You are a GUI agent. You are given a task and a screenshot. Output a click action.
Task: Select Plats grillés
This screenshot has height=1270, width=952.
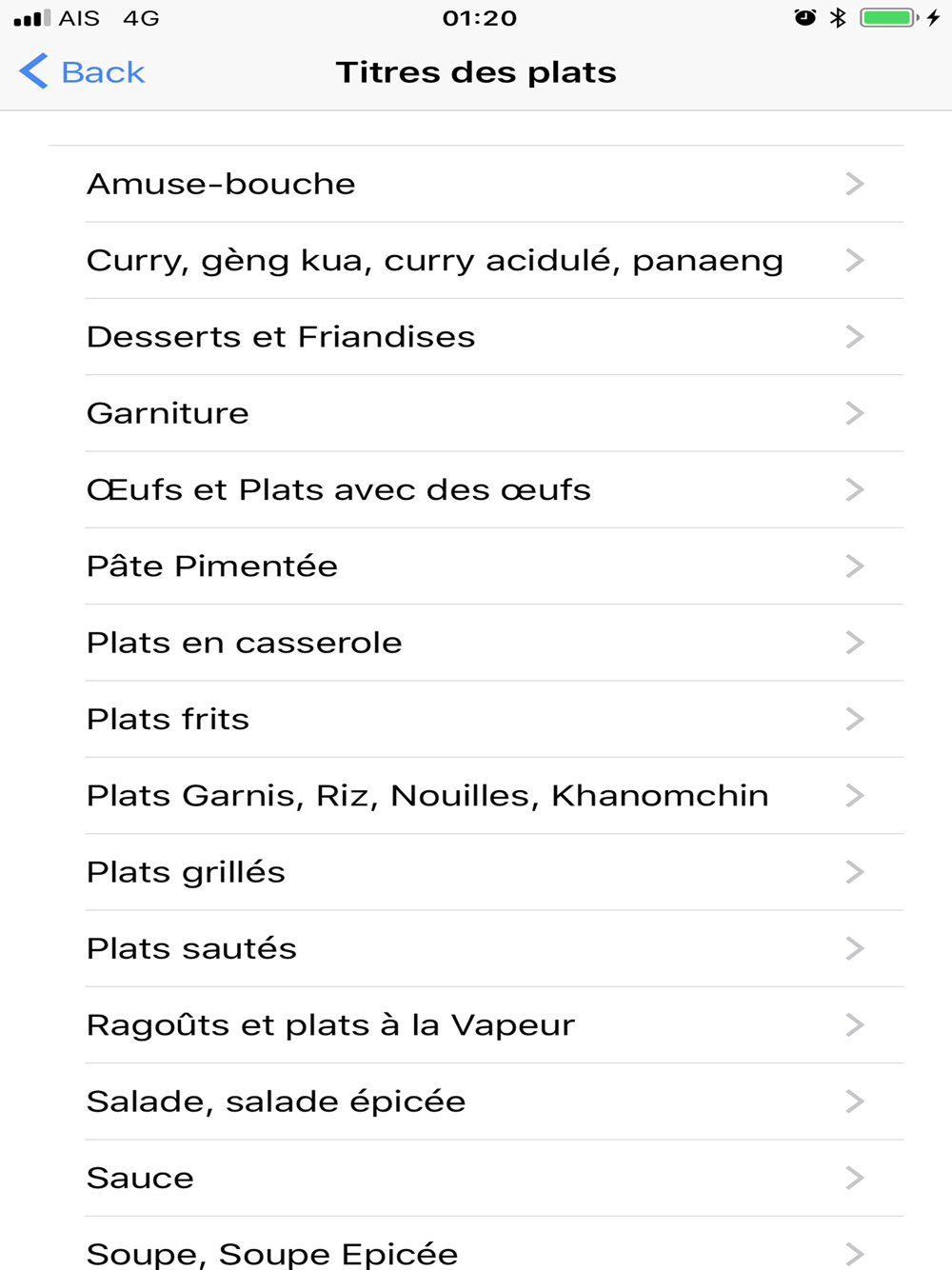(476, 872)
